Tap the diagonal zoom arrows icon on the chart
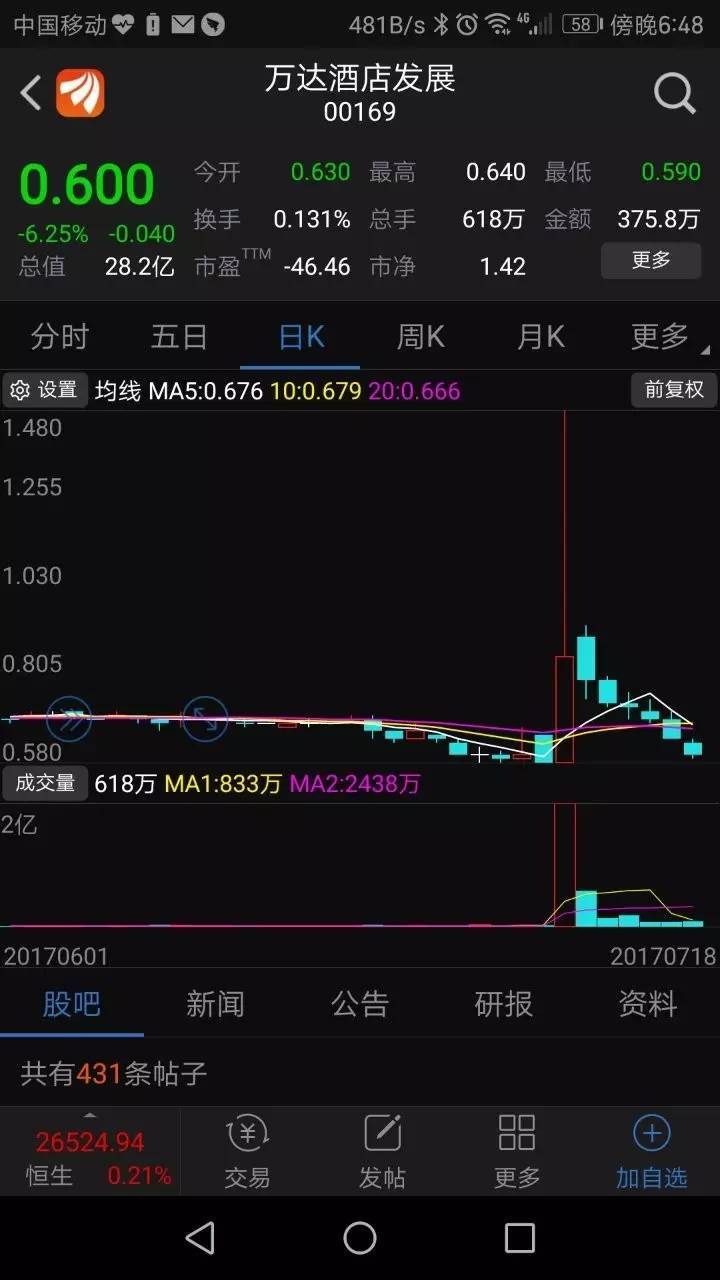The width and height of the screenshot is (720, 1280). (205, 719)
